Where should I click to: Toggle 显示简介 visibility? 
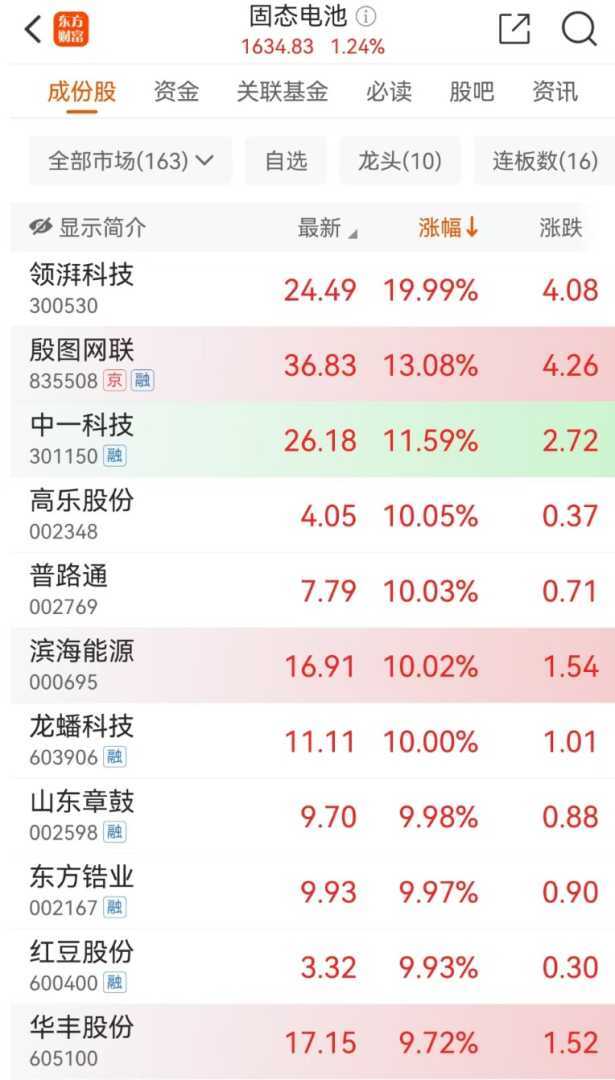pyautogui.click(x=88, y=228)
